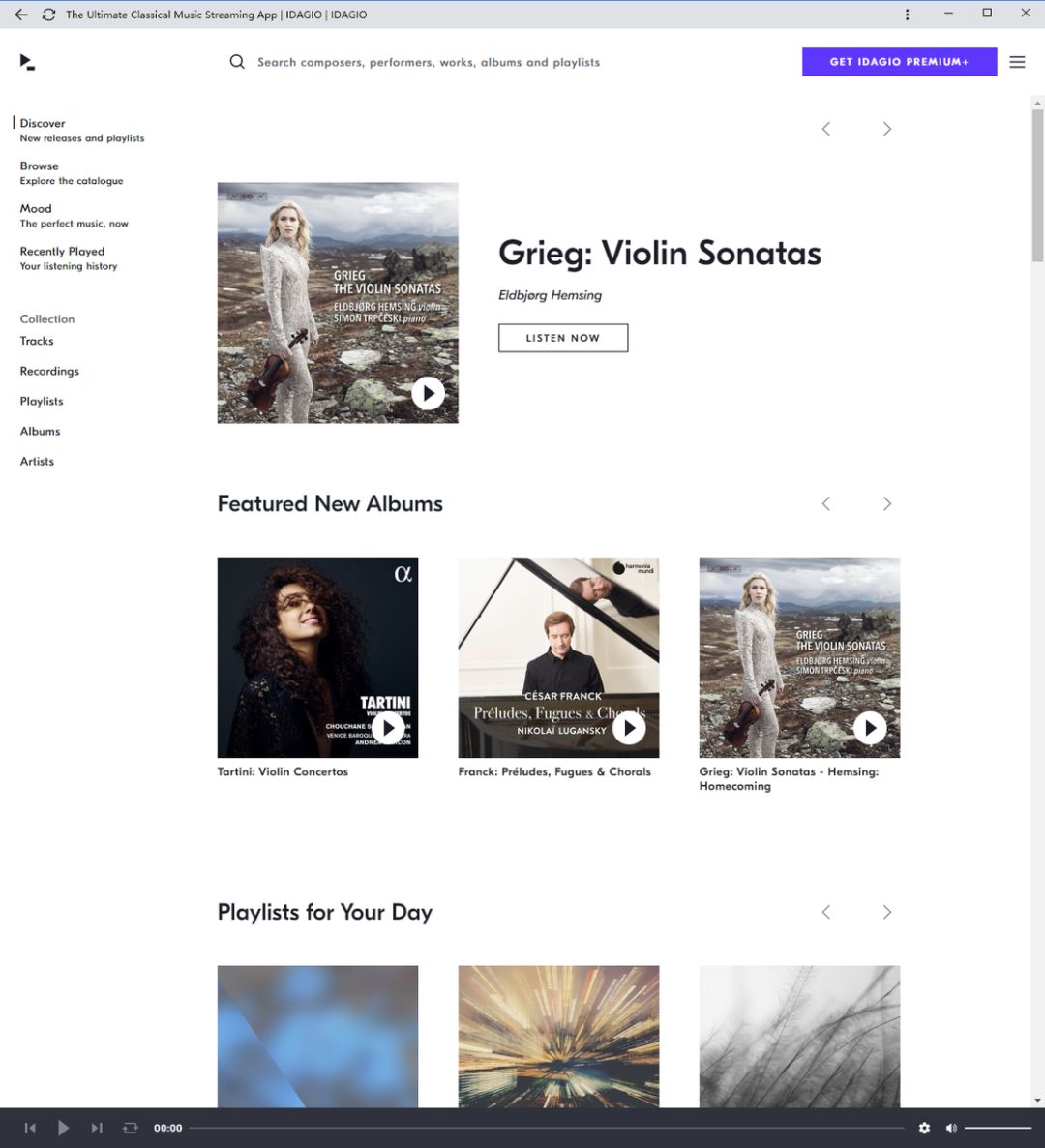Play the Tartini: Violin Concertos album
Viewport: 1045px width, 1148px height.
tap(388, 727)
